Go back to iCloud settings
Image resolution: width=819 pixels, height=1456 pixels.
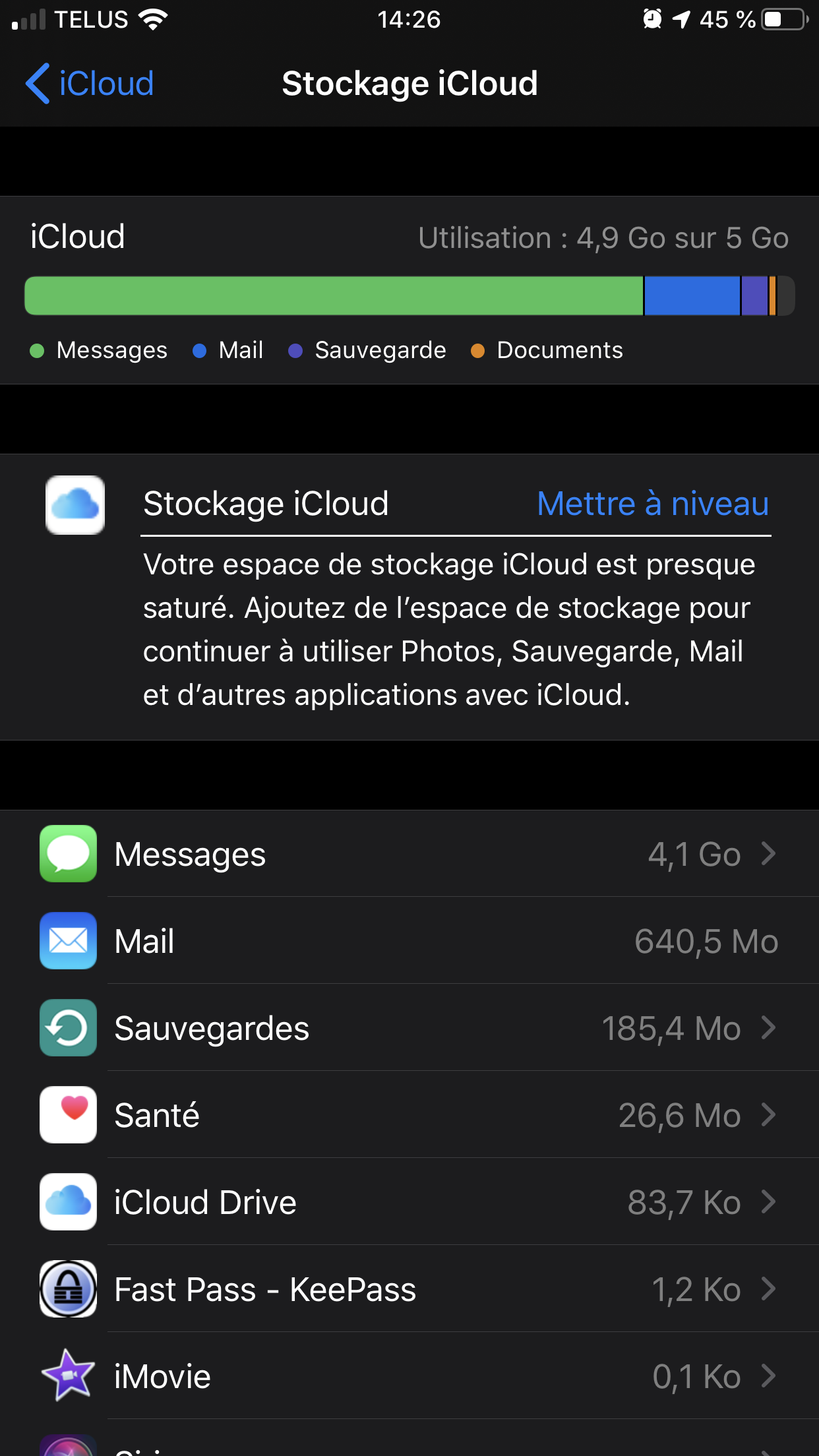90,84
